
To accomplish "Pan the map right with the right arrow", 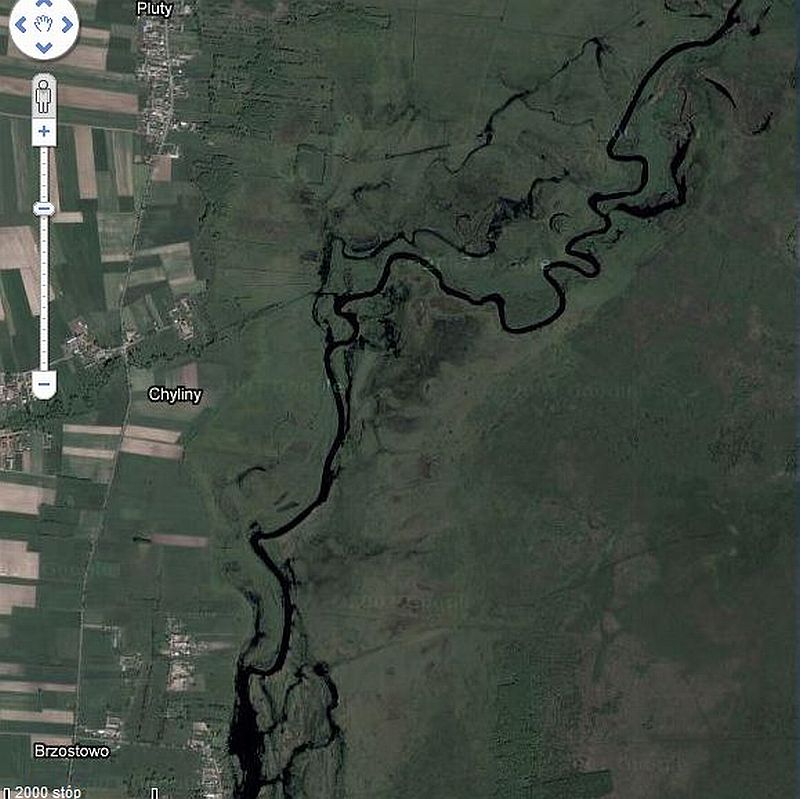I will (67, 24).
